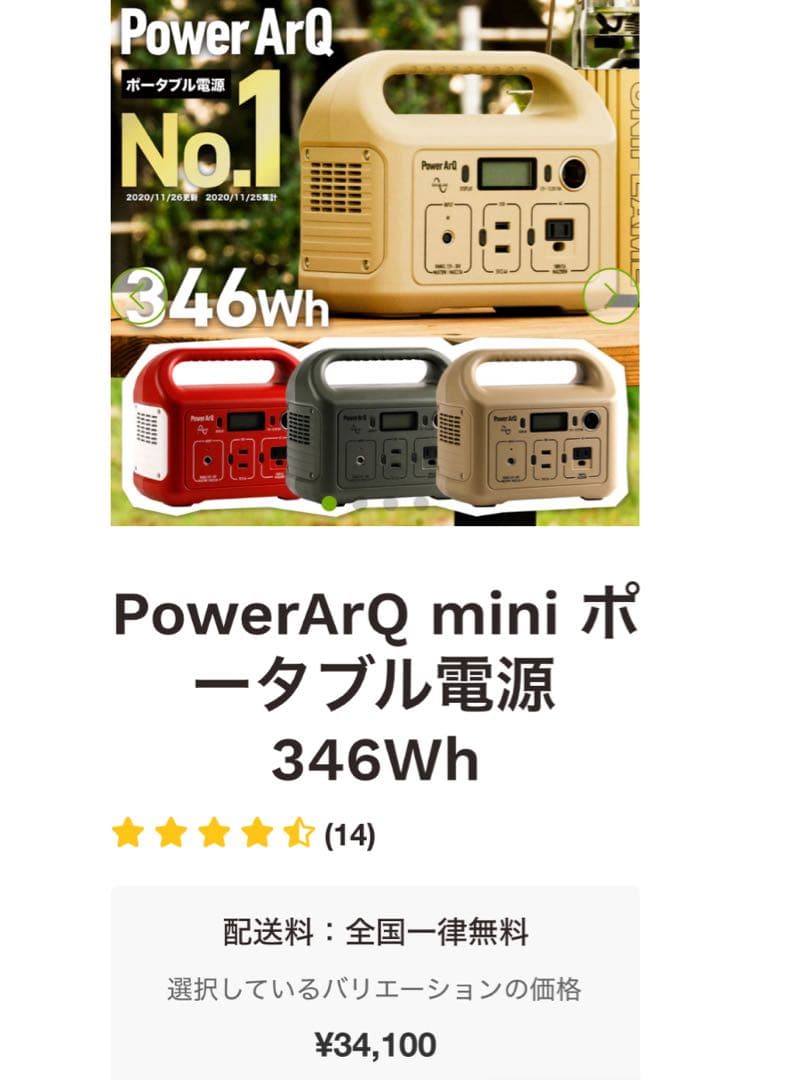Tap the fourth rating star

point(255,831)
